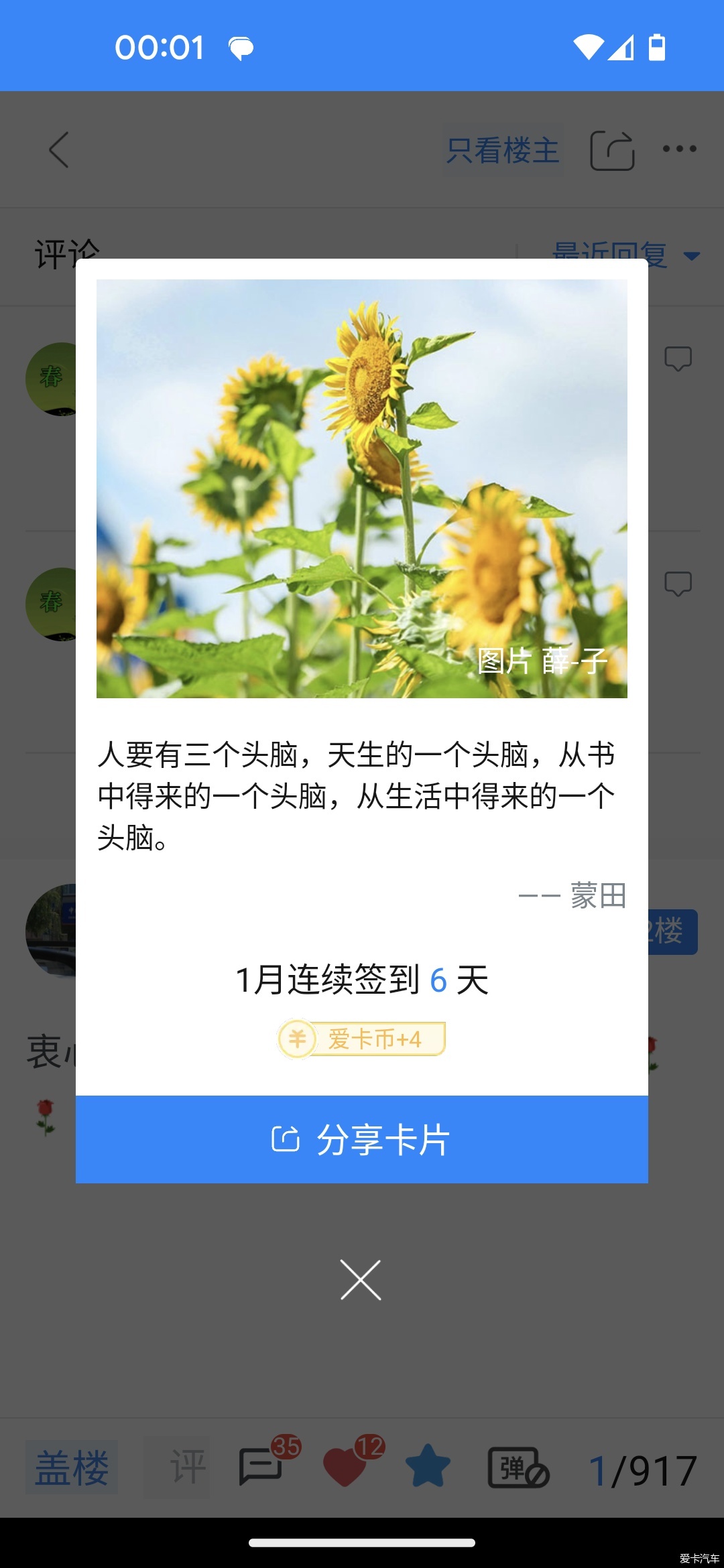724x1568 pixels.
Task: Tap the 分享卡片 share card button
Action: (x=362, y=1139)
